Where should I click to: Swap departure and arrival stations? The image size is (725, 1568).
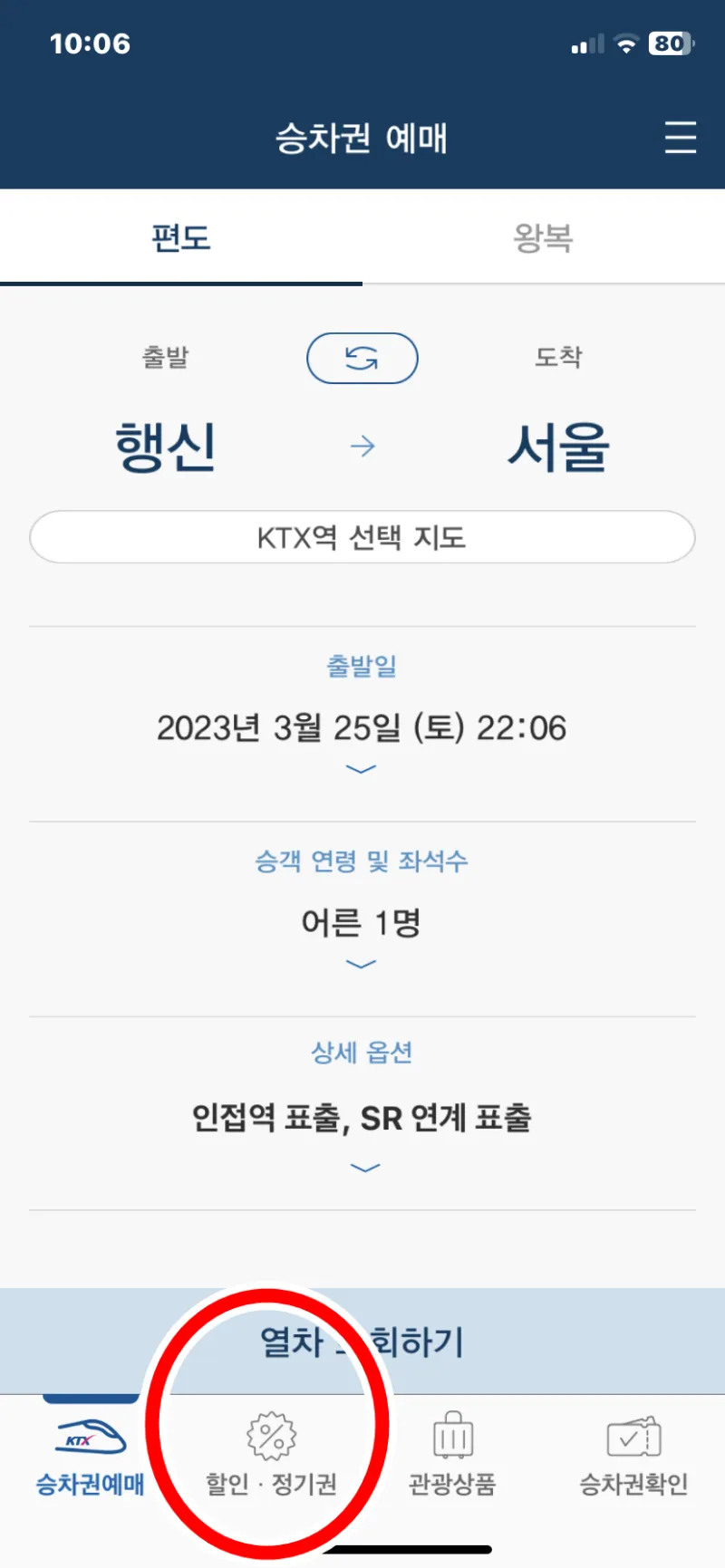[x=362, y=359]
